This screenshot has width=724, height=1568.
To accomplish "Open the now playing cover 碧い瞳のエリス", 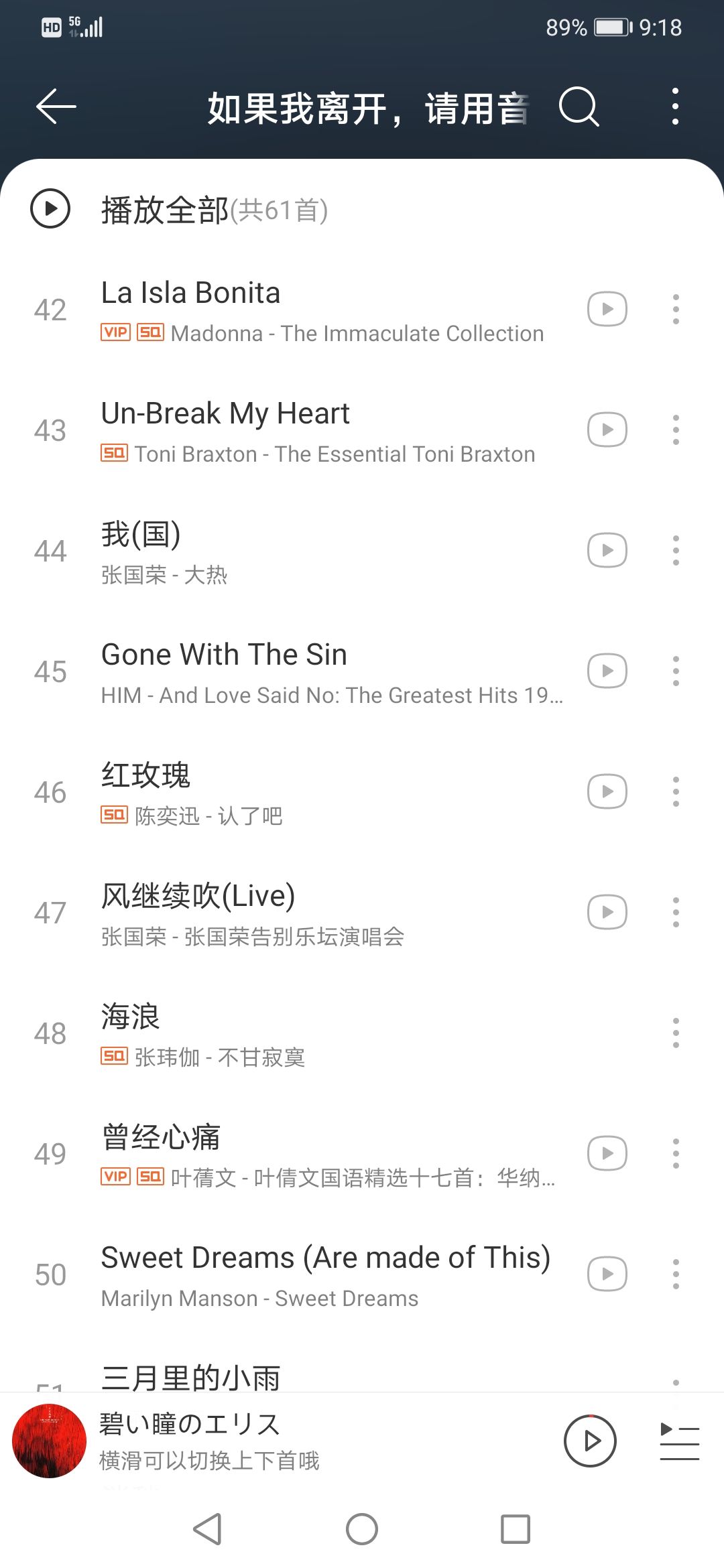I will click(50, 1441).
